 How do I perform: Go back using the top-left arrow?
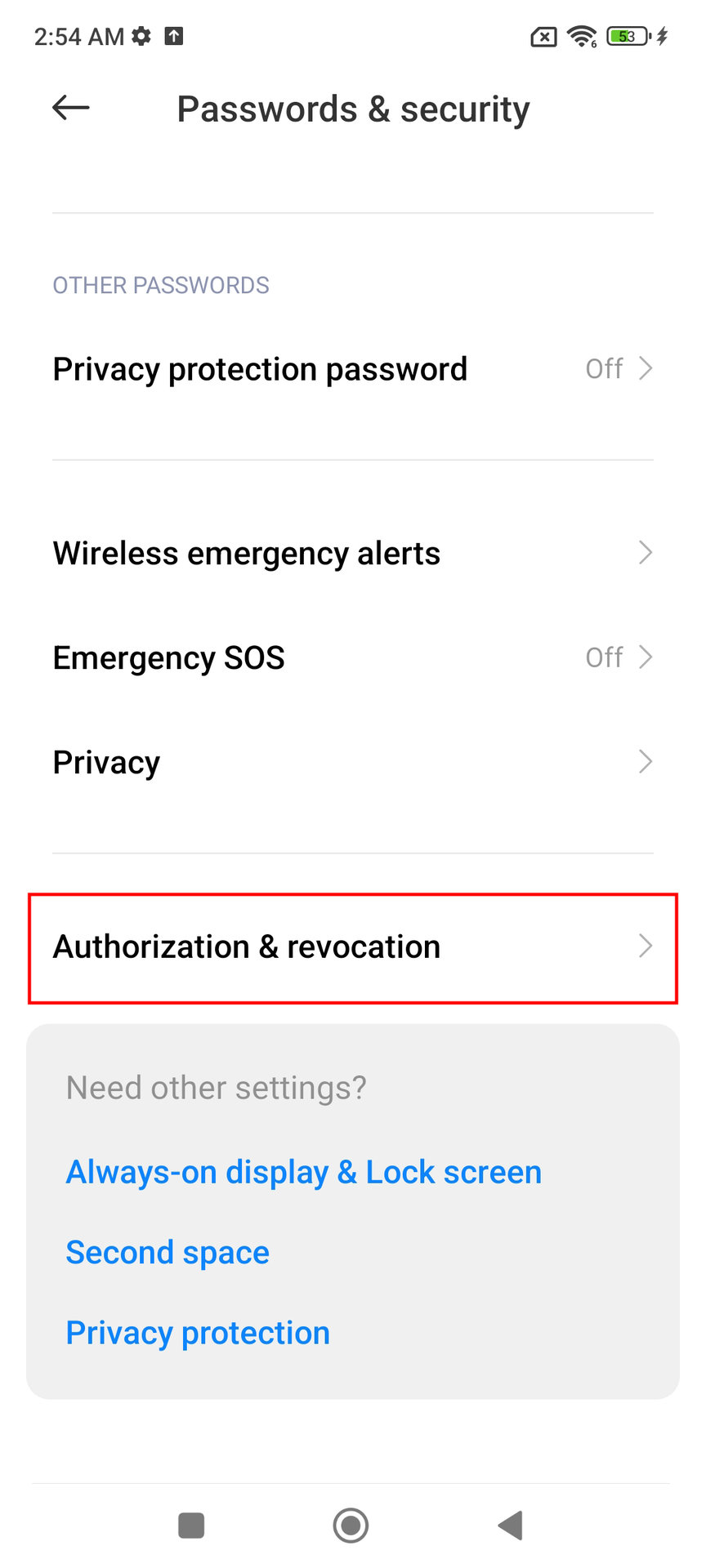point(71,107)
